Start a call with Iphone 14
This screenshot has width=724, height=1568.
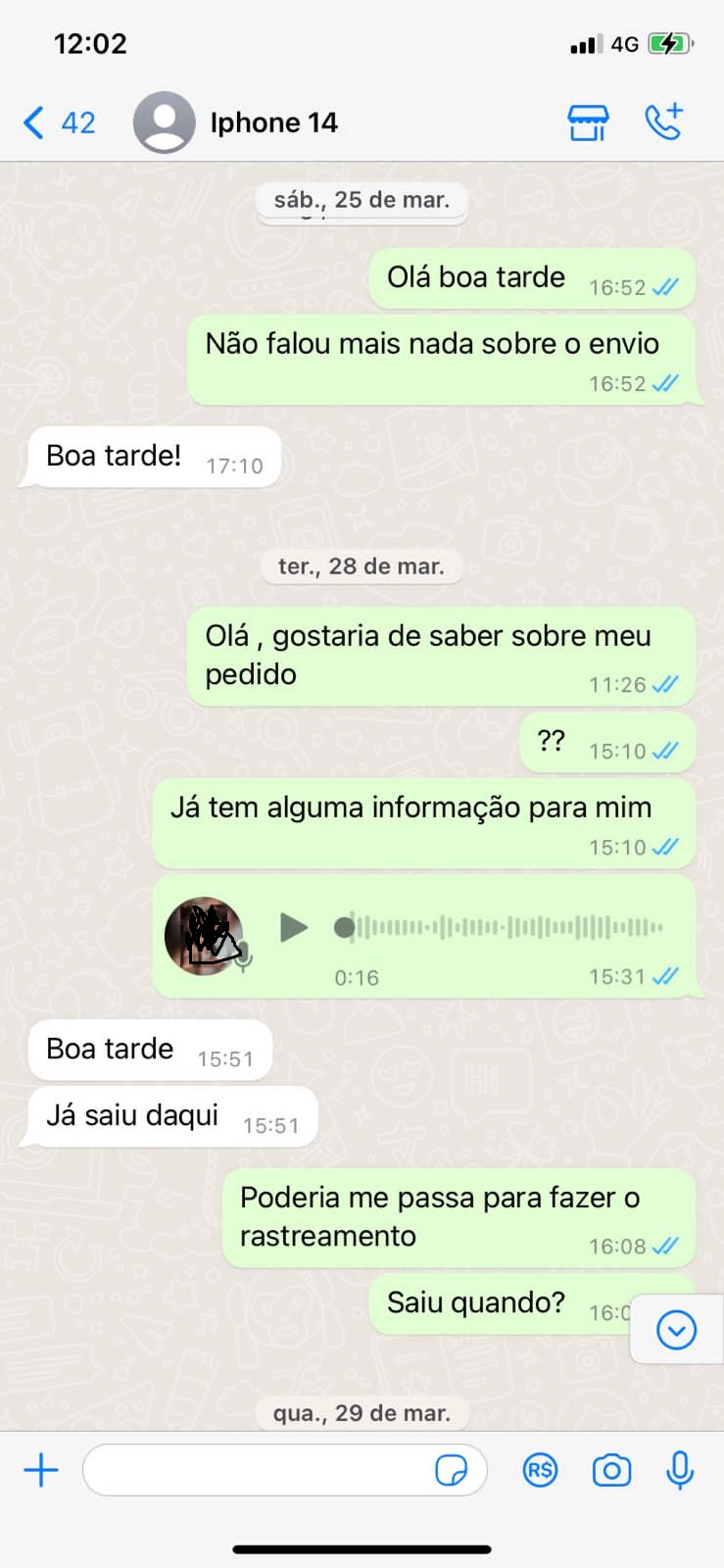pos(663,122)
